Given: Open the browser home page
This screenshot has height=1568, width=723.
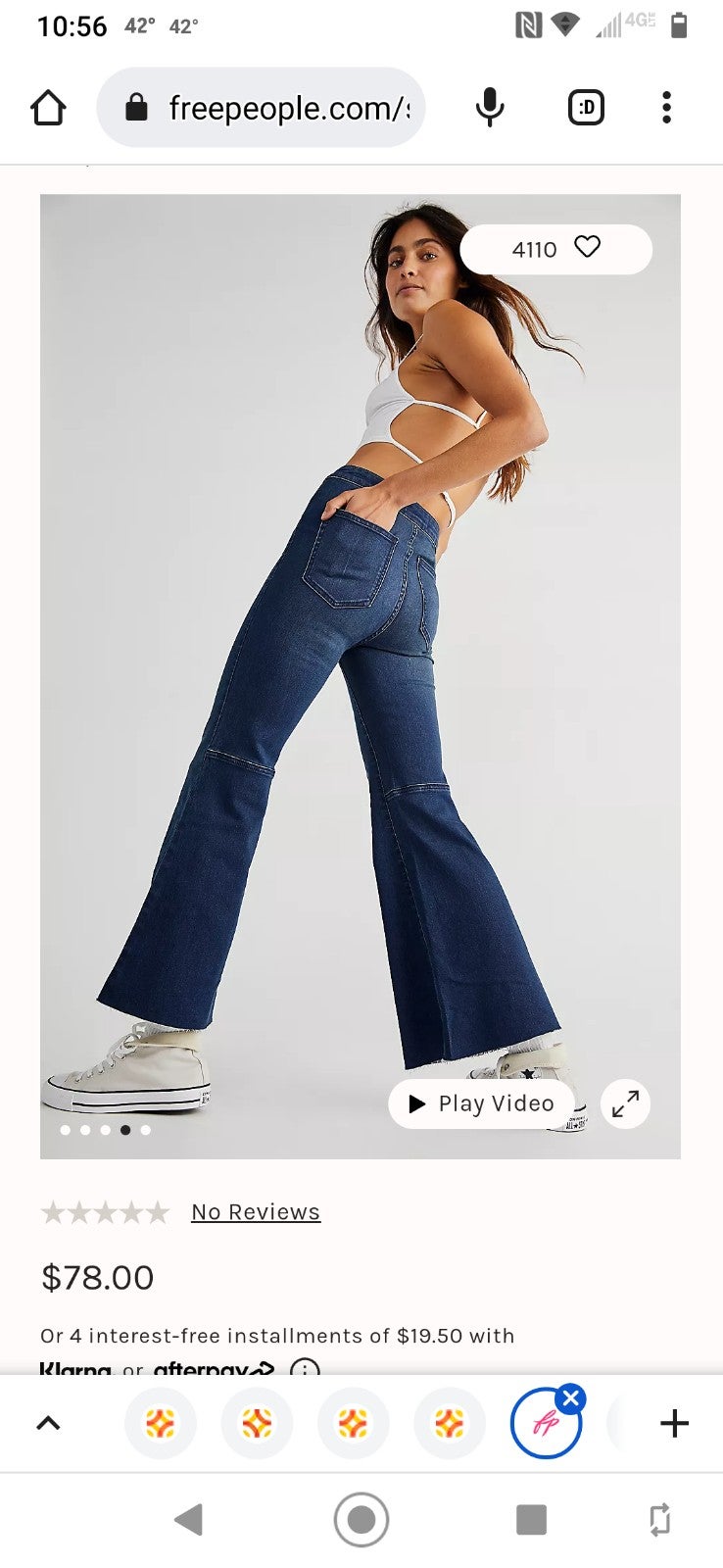Looking at the screenshot, I should point(48,108).
